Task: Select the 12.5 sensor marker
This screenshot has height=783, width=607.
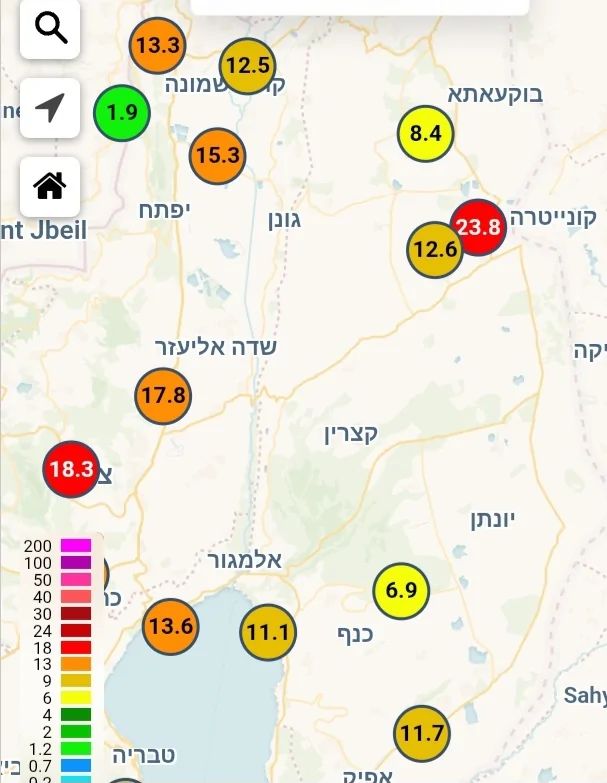Action: tap(247, 66)
